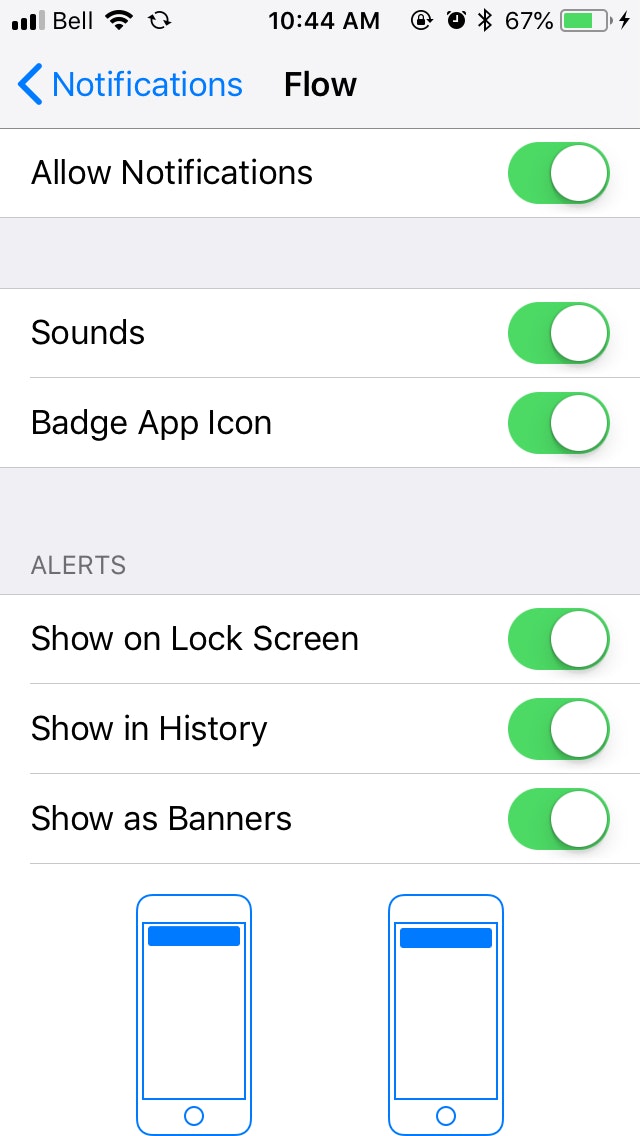This screenshot has width=640, height=1136.
Task: Toggle Badge App Icon off
Action: tap(558, 423)
